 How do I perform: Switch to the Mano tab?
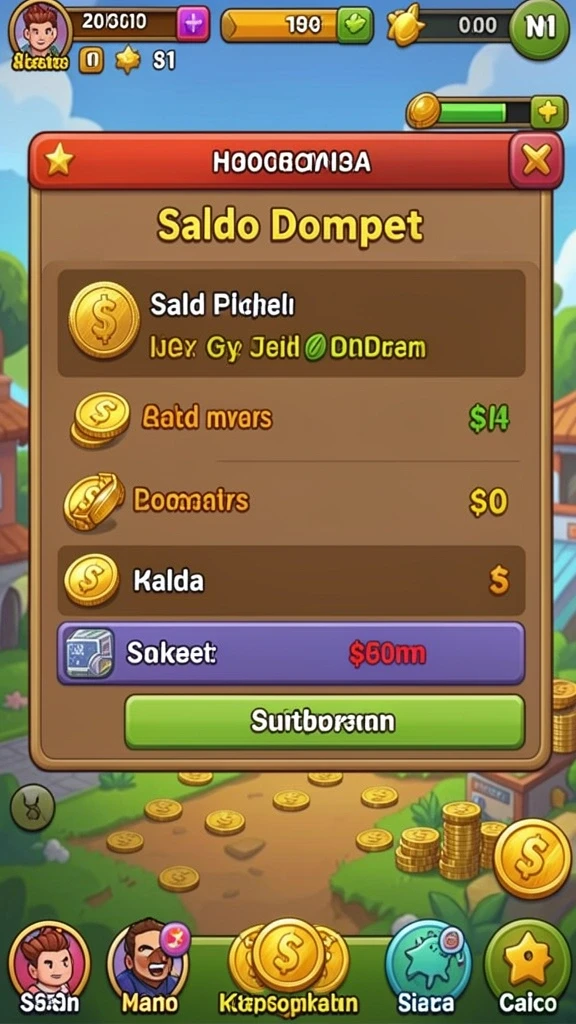pos(148,967)
